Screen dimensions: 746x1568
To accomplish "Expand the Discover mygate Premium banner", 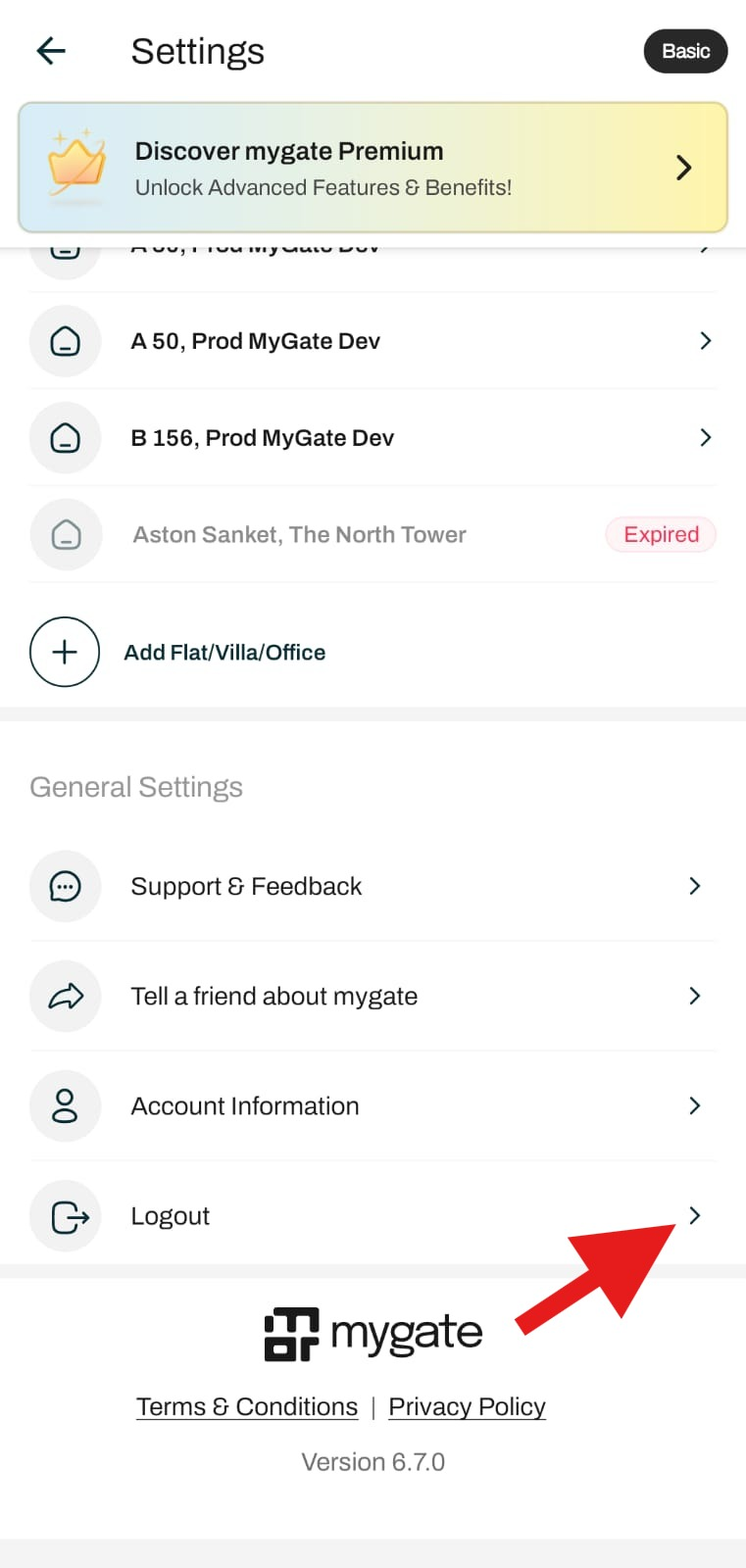I will tap(373, 167).
